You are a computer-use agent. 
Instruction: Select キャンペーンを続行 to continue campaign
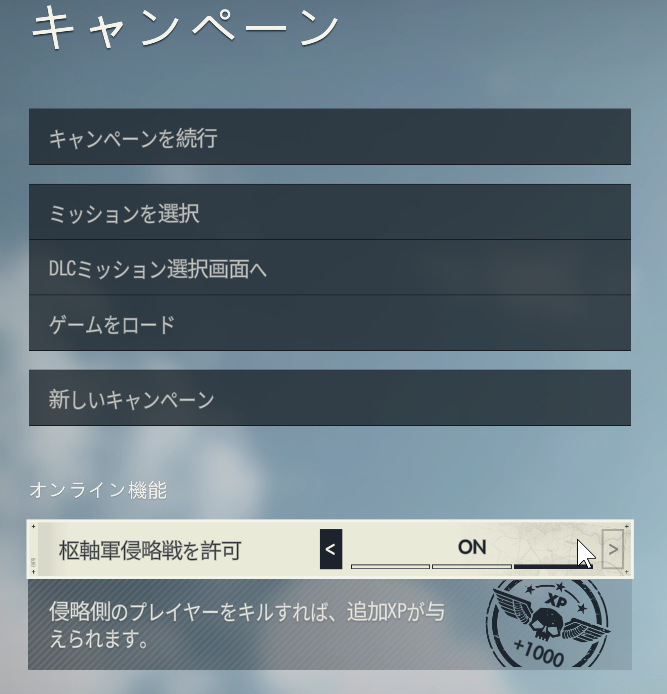[329, 137]
